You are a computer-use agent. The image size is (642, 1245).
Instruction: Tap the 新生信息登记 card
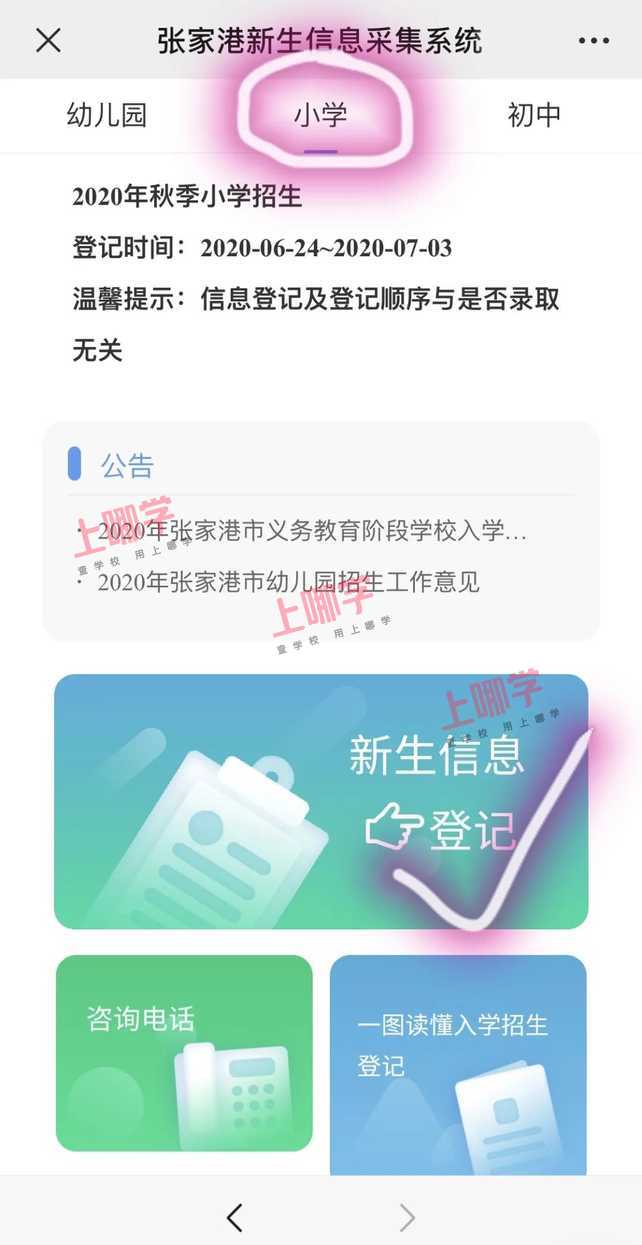coord(321,801)
